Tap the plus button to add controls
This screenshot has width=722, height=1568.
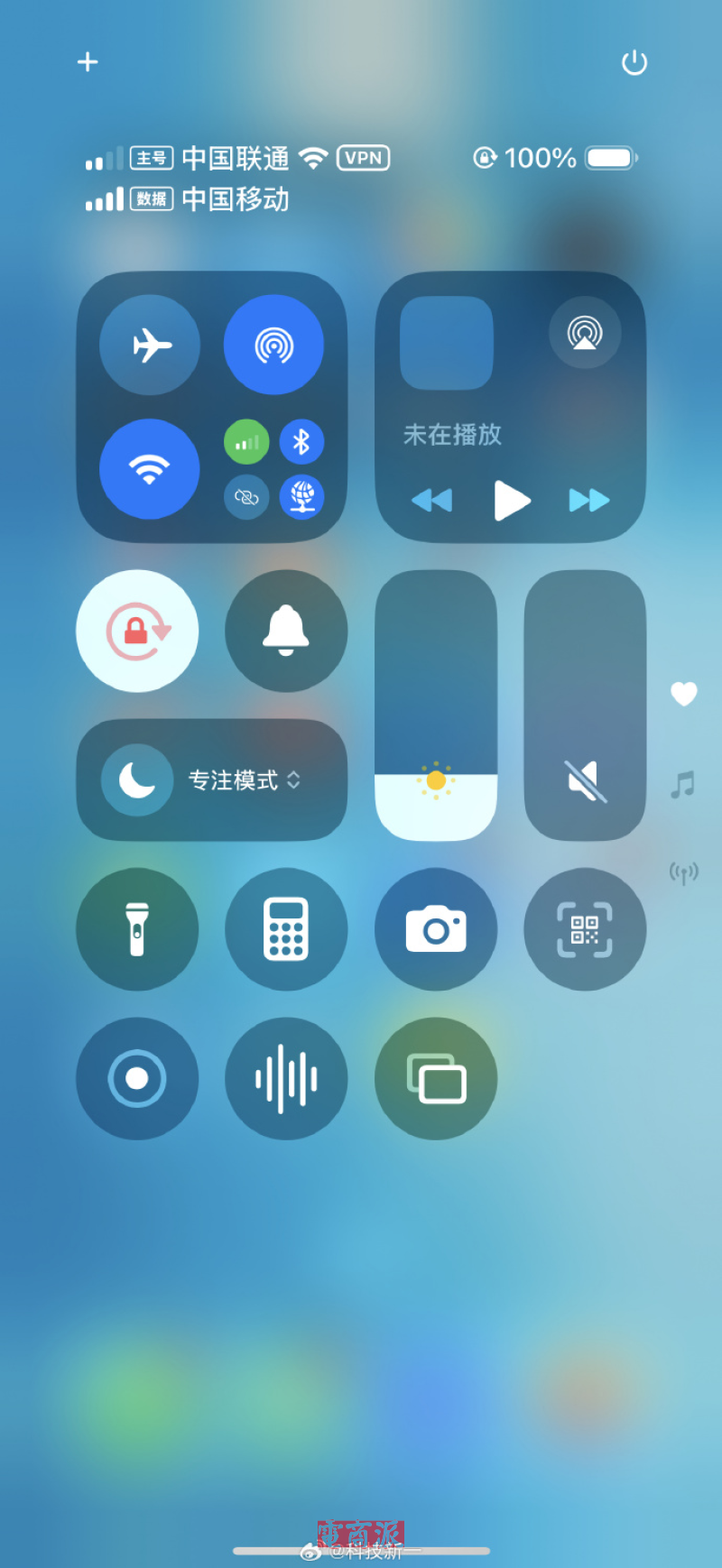click(x=88, y=62)
